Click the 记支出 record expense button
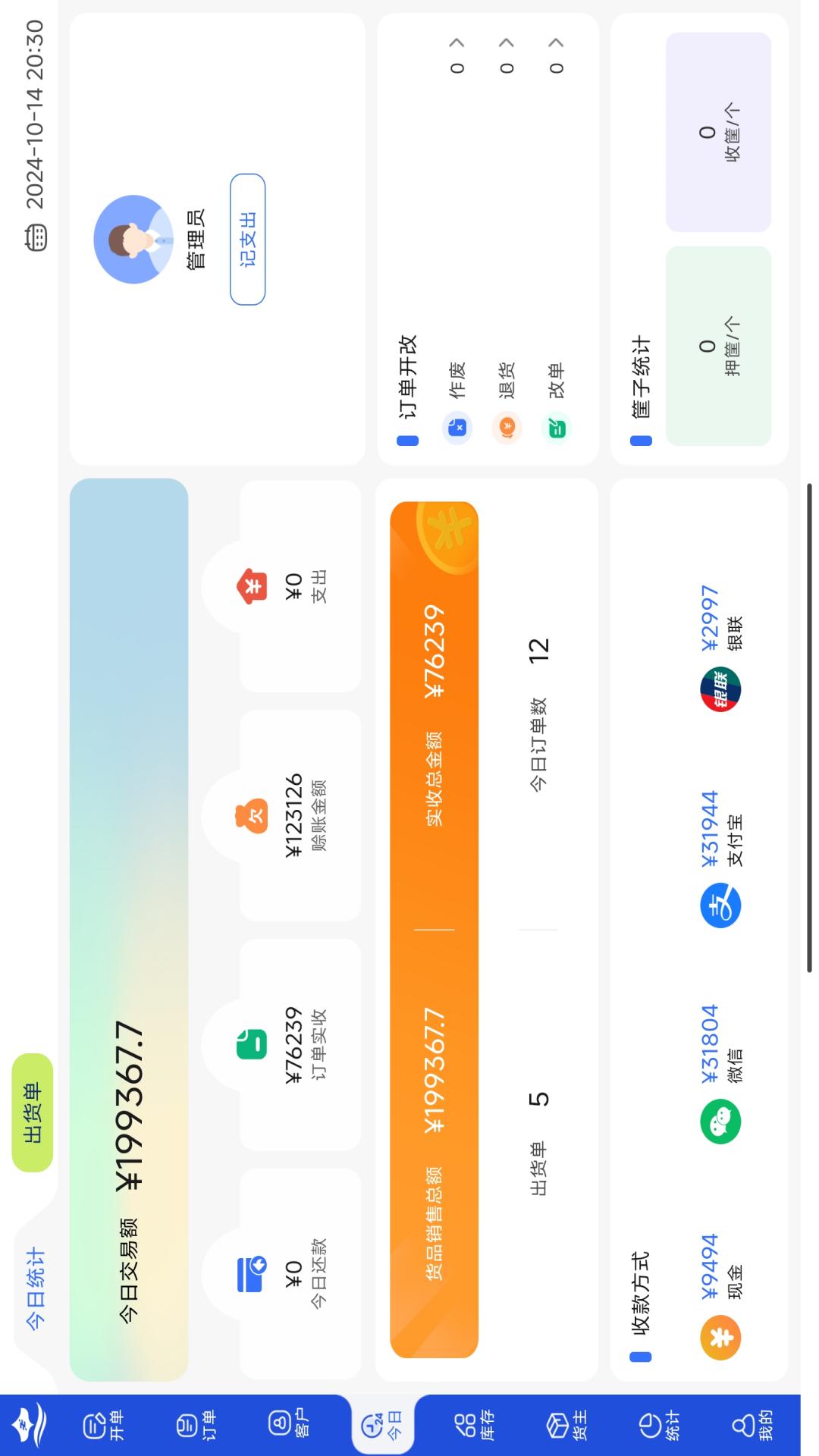This screenshot has height=1456, width=819. point(248,237)
